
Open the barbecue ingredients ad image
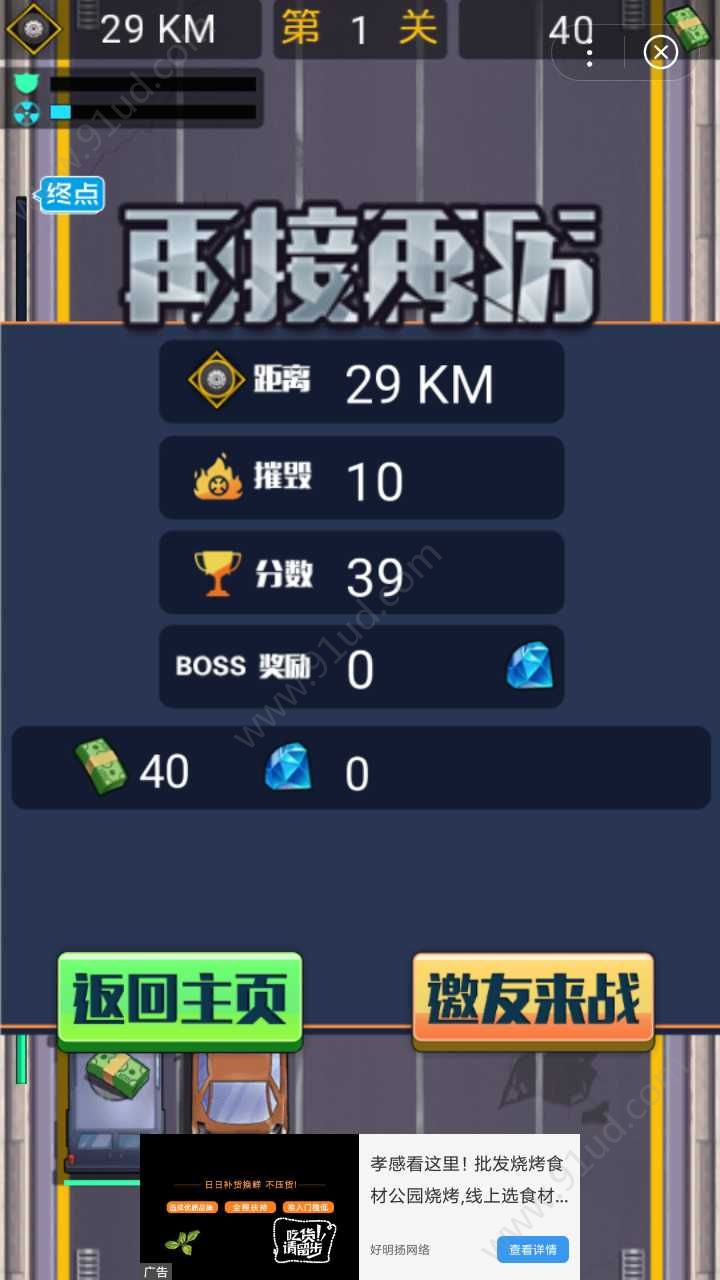click(x=249, y=1207)
